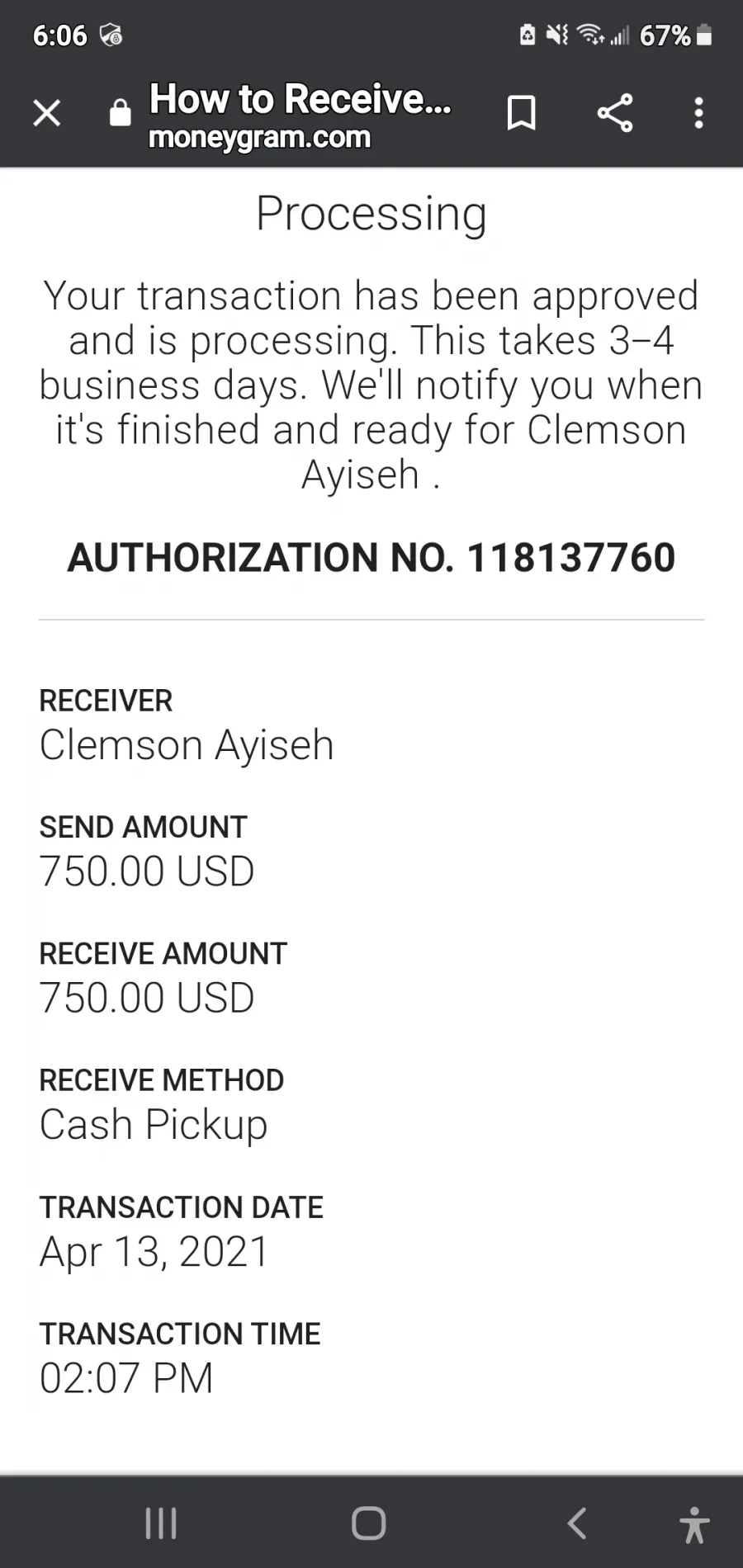Screen dimensions: 743x1568
Task: Bookmark this MoneyGram page
Action: [x=521, y=113]
